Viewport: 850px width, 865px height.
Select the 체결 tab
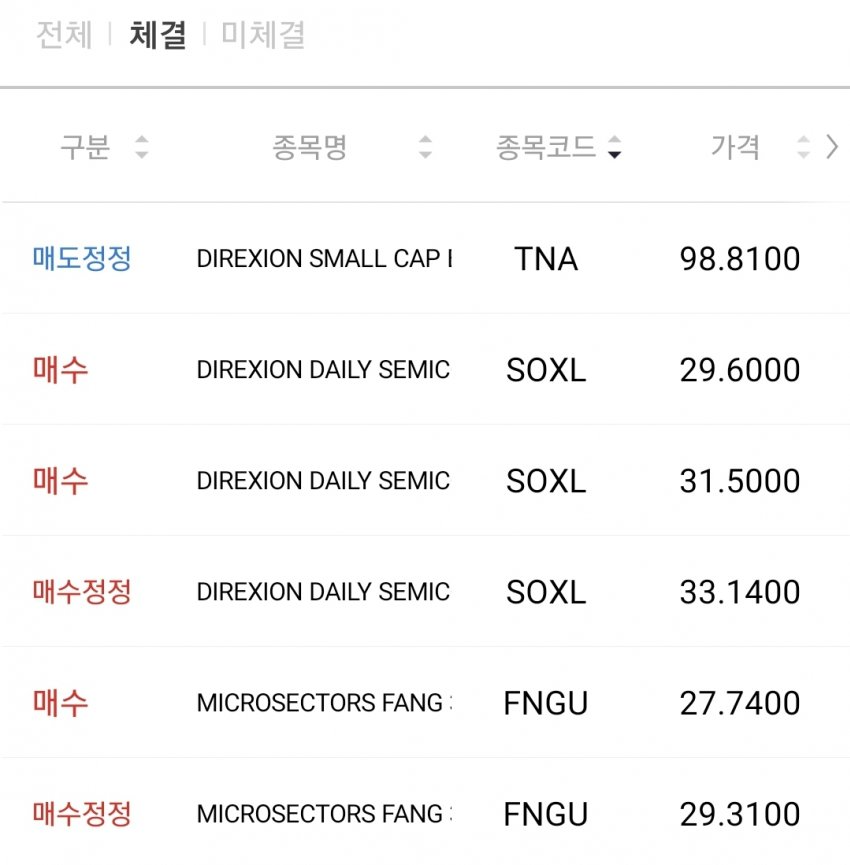click(x=158, y=35)
